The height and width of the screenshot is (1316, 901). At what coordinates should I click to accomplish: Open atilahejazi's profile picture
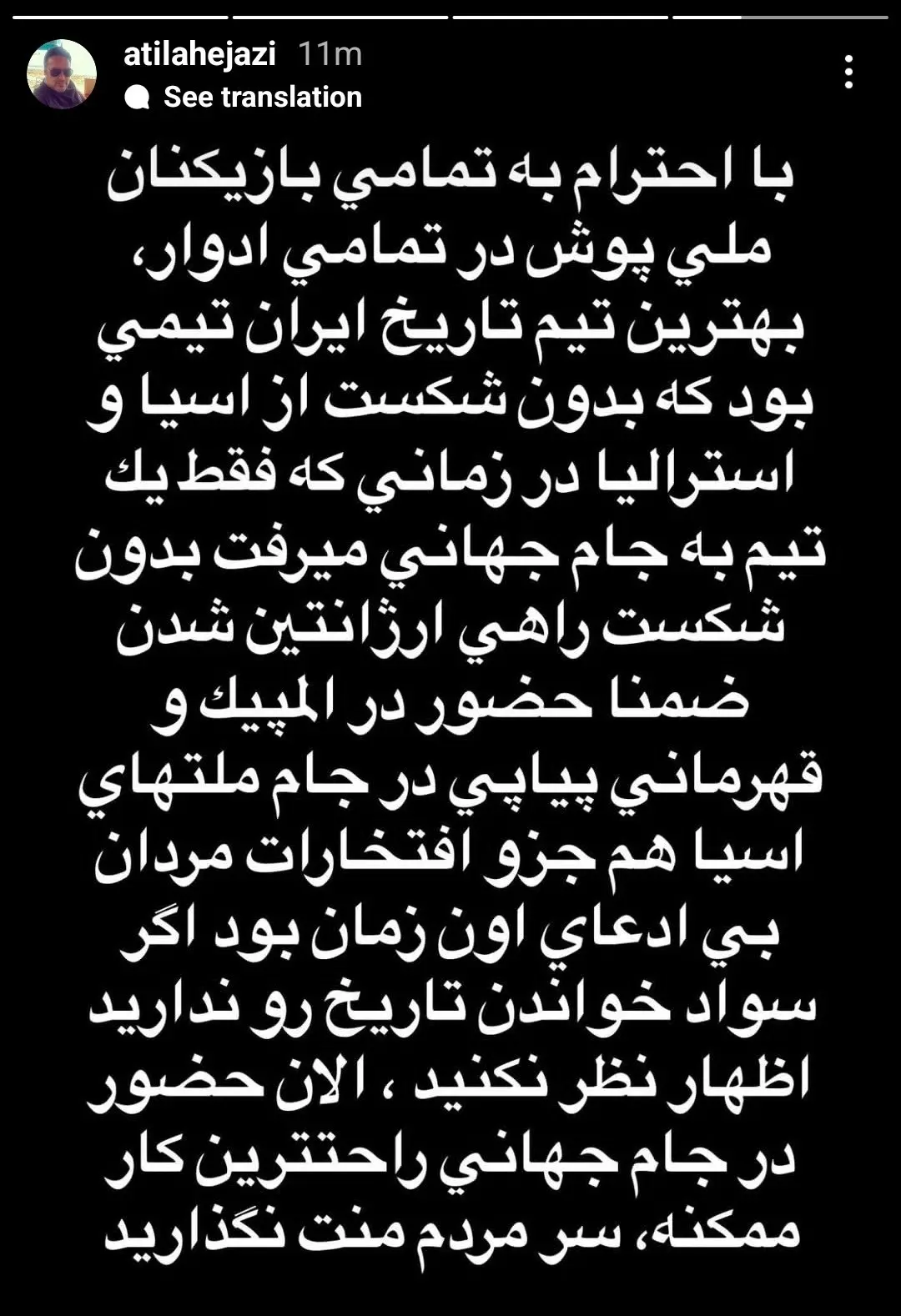62,74
